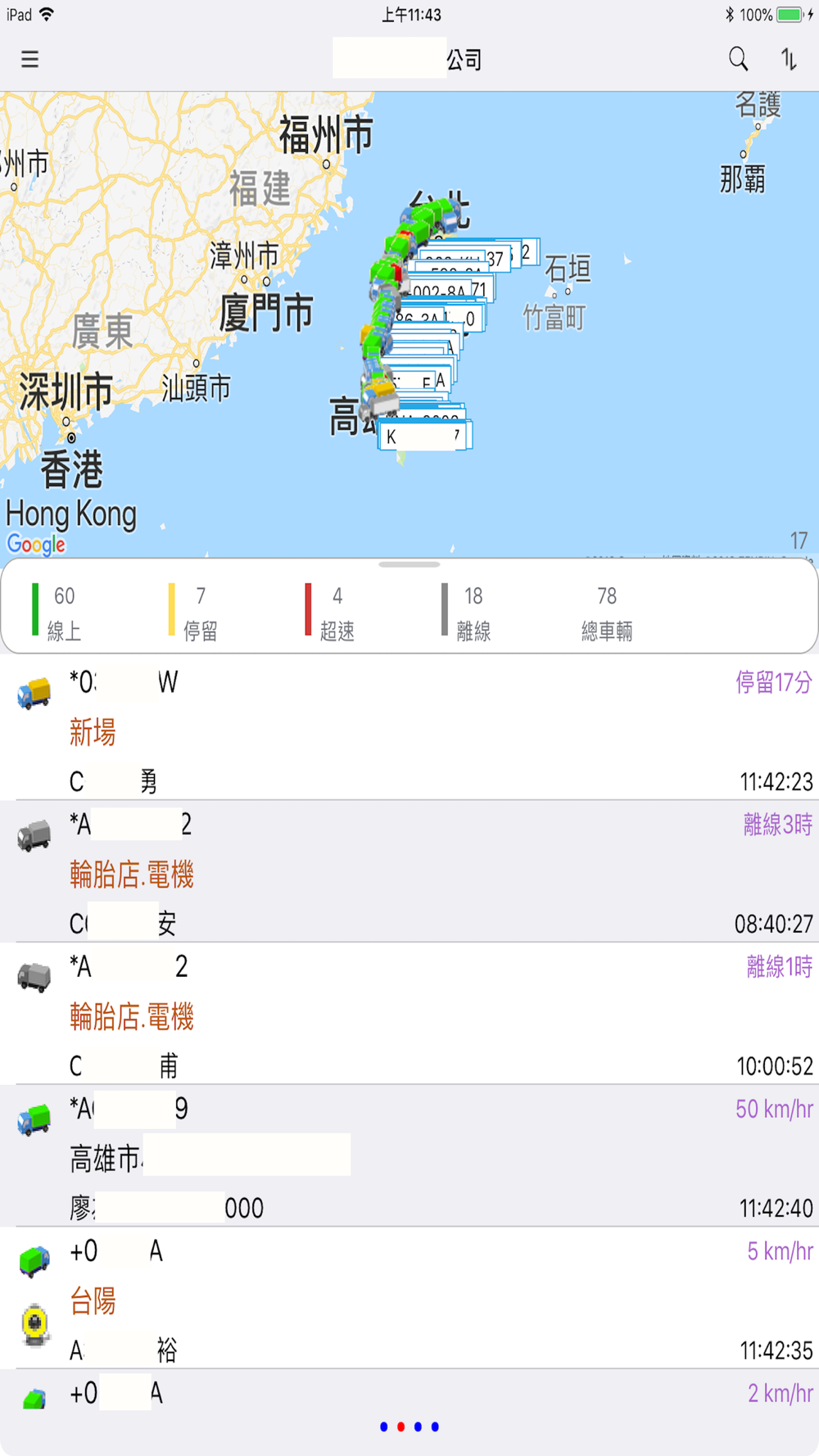Open the search magnifier
This screenshot has height=1456, width=819.
[738, 59]
